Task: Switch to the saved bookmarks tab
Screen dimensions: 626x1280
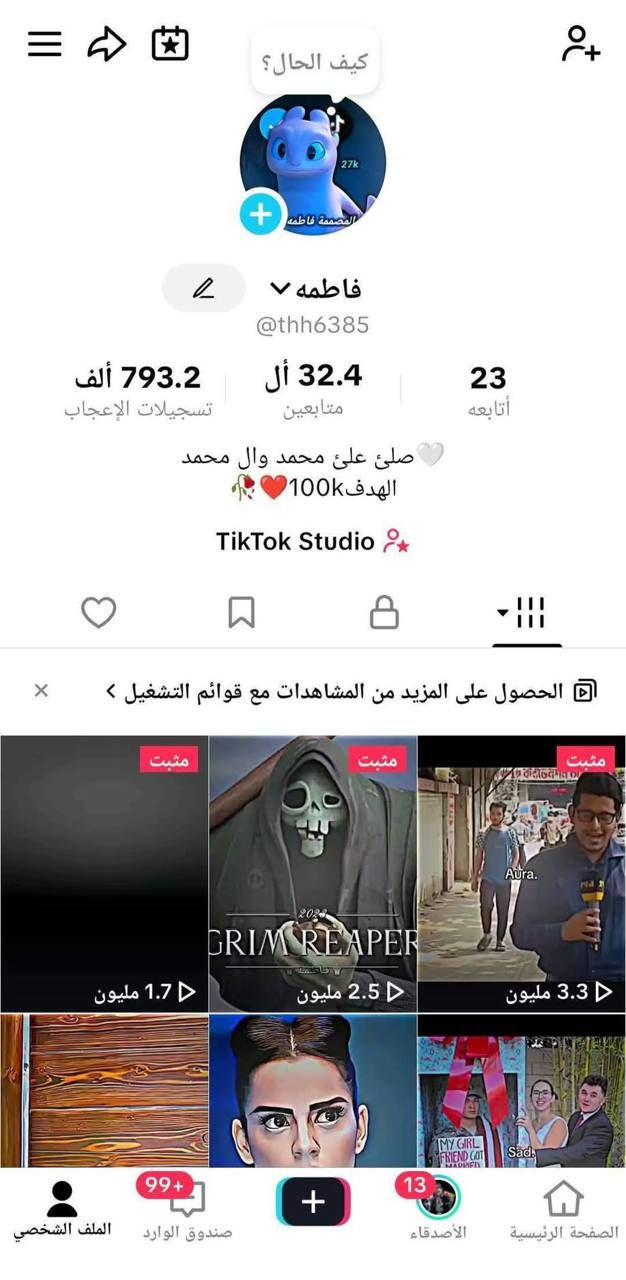Action: [241, 613]
